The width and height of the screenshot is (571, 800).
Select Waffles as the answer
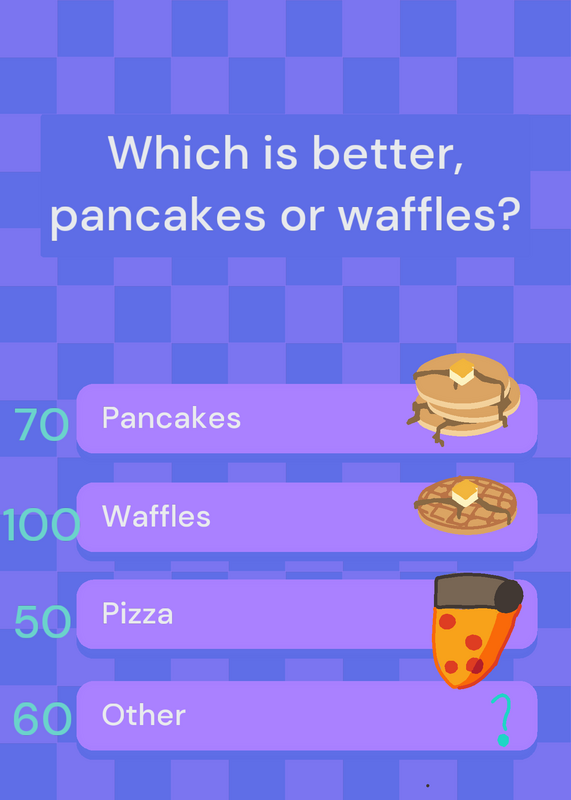tap(307, 517)
